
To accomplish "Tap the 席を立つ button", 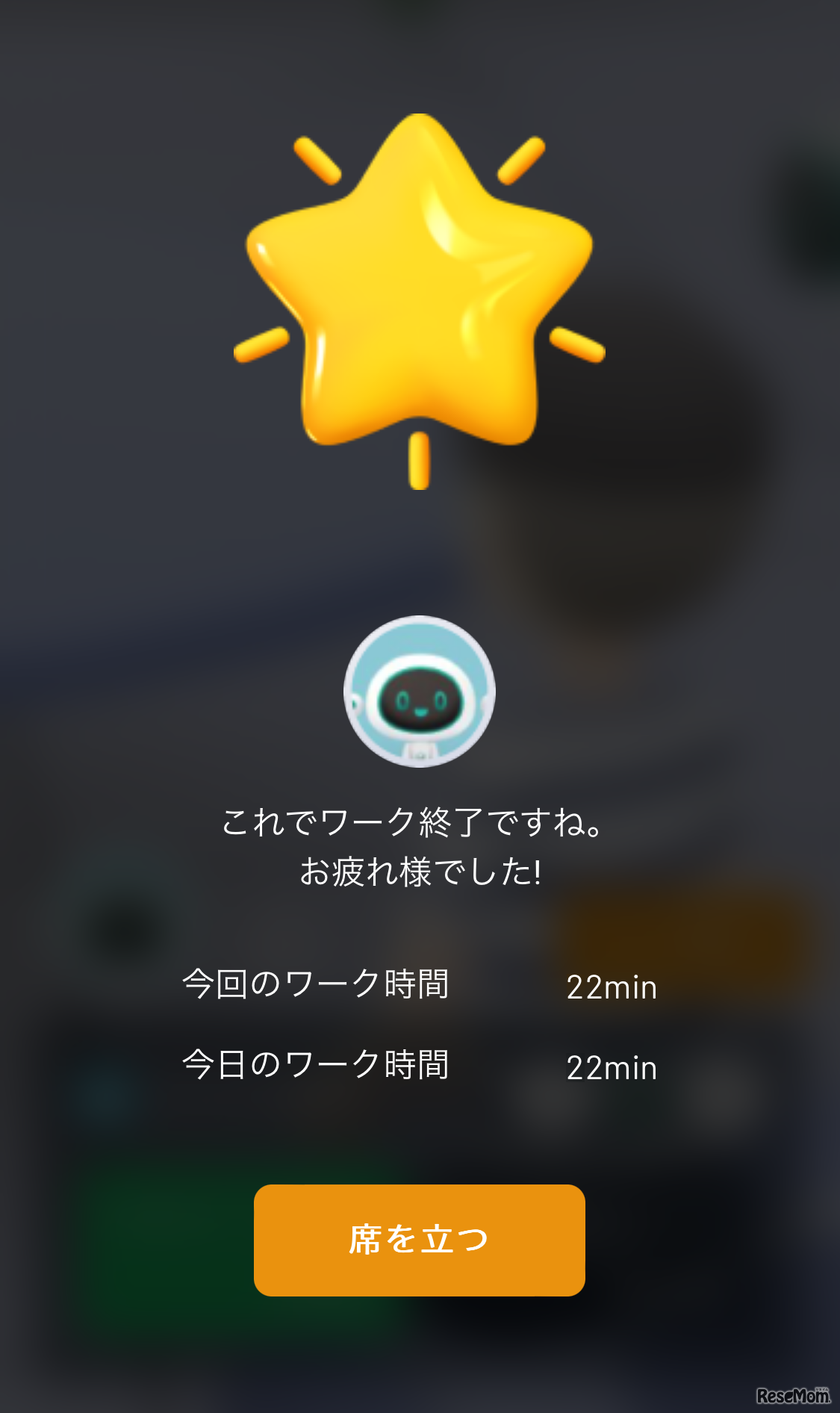I will [419, 1240].
